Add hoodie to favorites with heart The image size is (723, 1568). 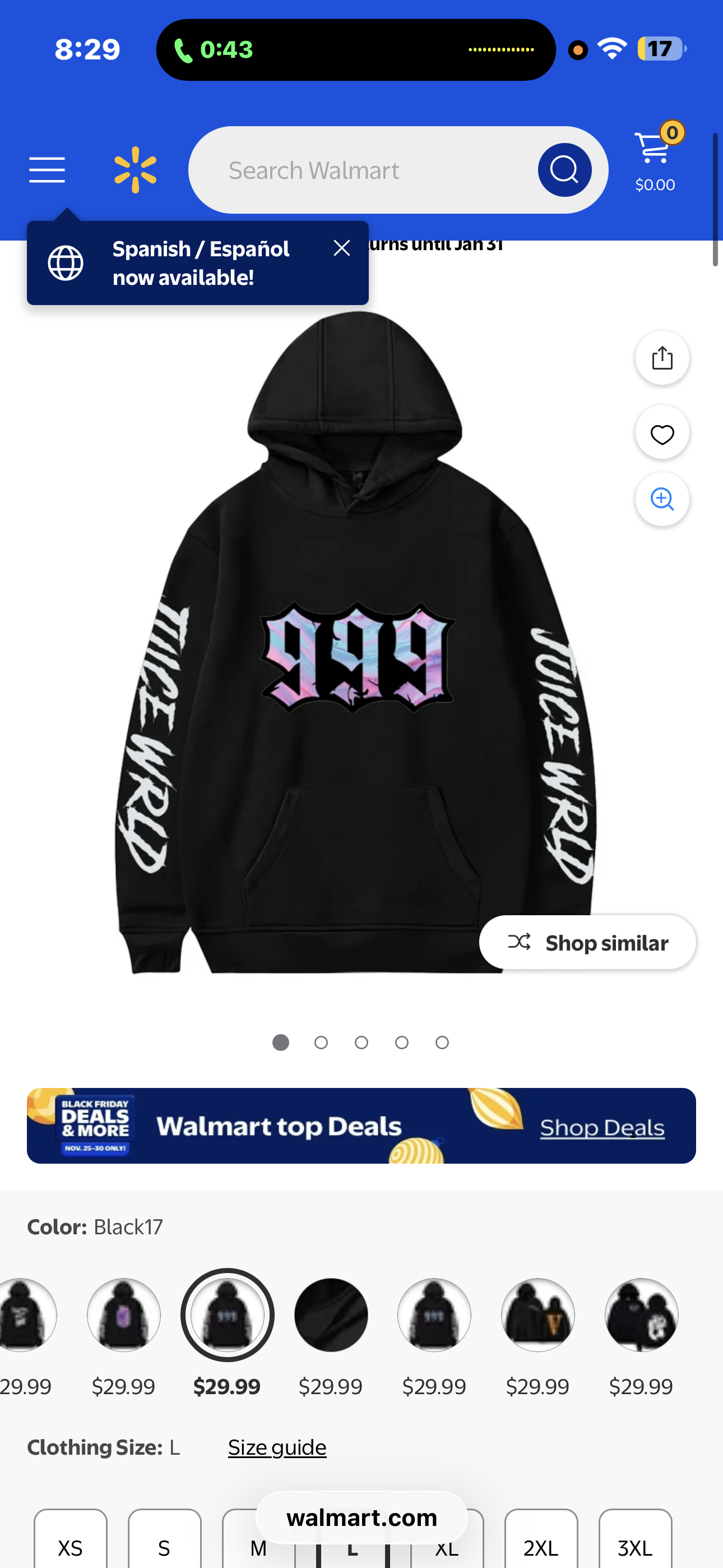(x=661, y=433)
